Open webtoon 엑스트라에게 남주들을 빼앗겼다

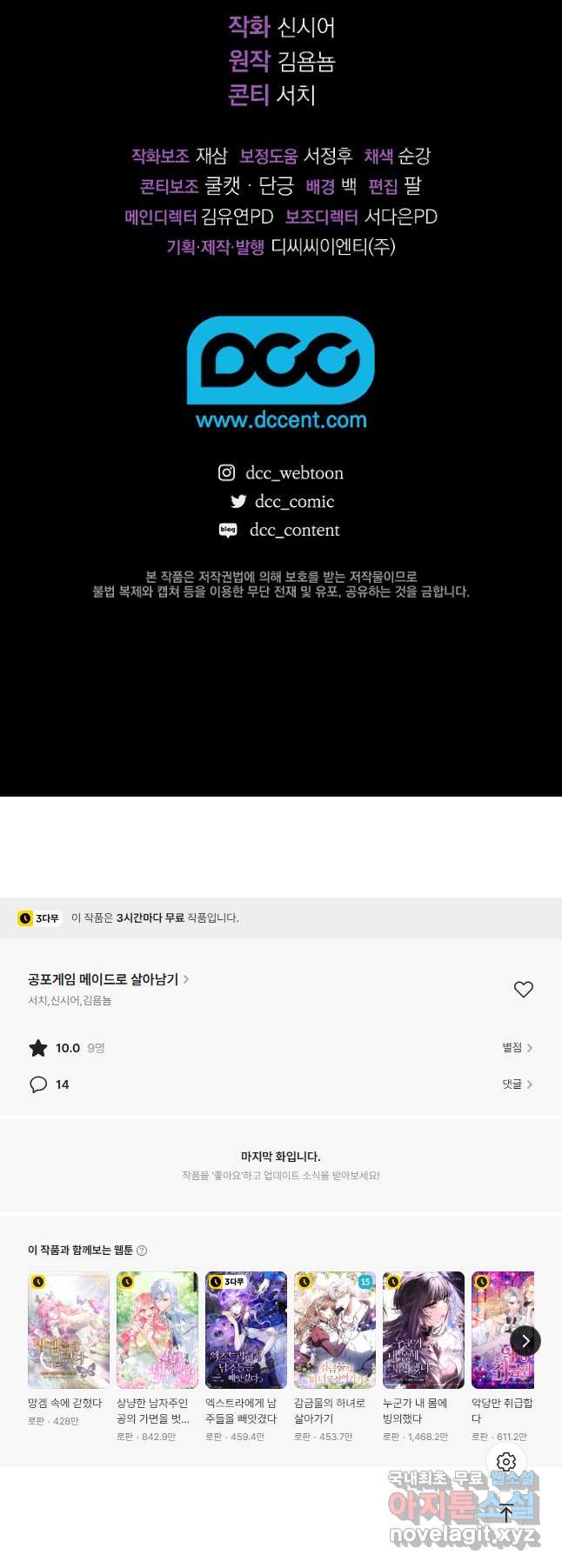(x=246, y=1331)
